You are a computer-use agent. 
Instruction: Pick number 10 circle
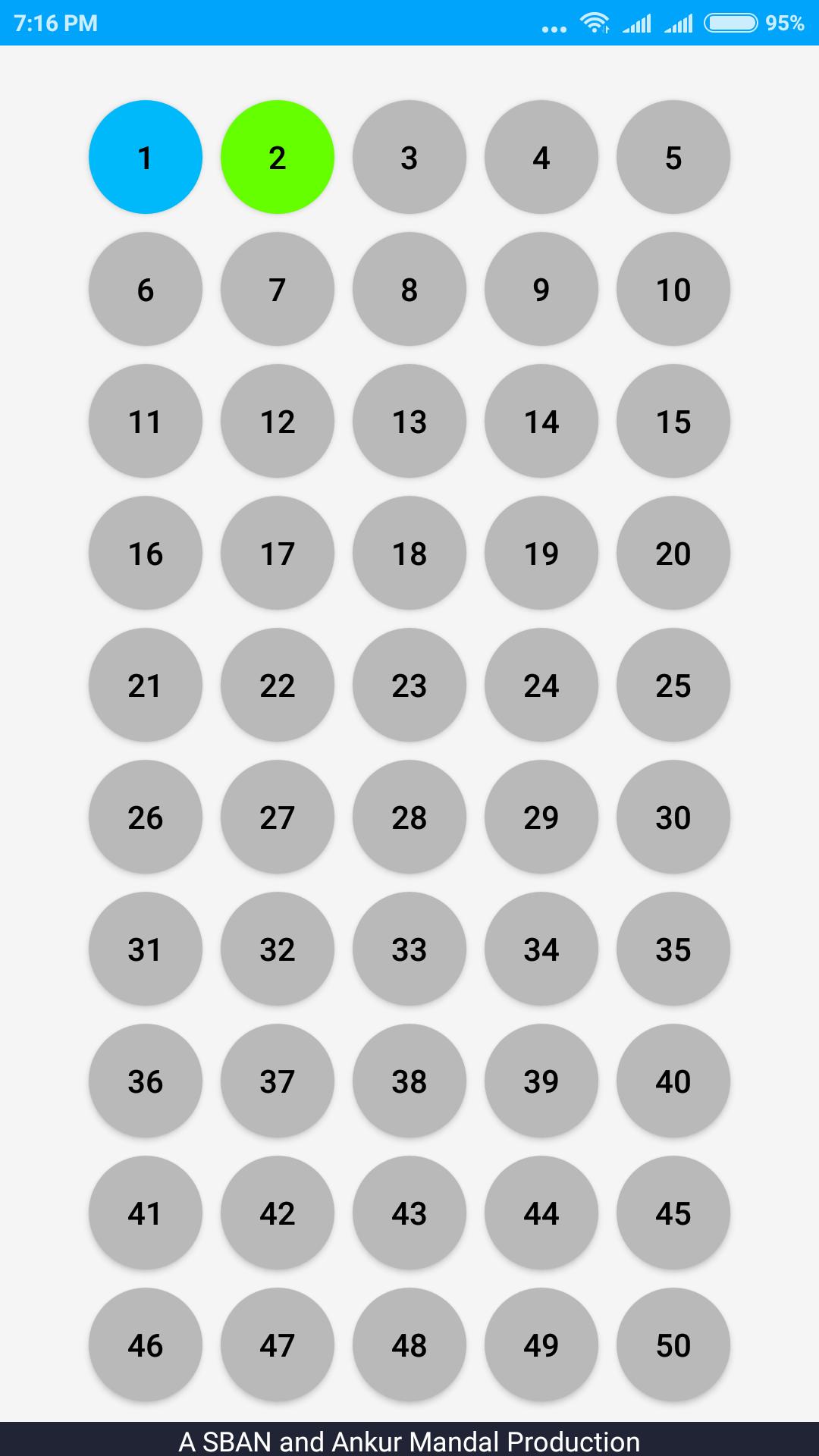point(673,289)
